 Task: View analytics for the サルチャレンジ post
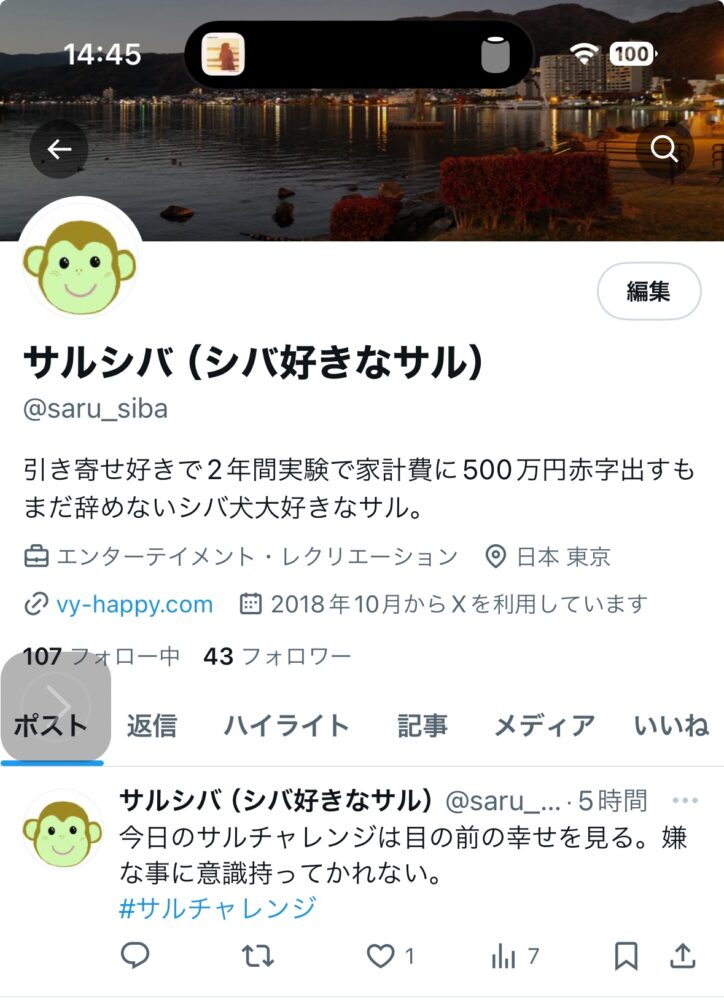tap(504, 957)
